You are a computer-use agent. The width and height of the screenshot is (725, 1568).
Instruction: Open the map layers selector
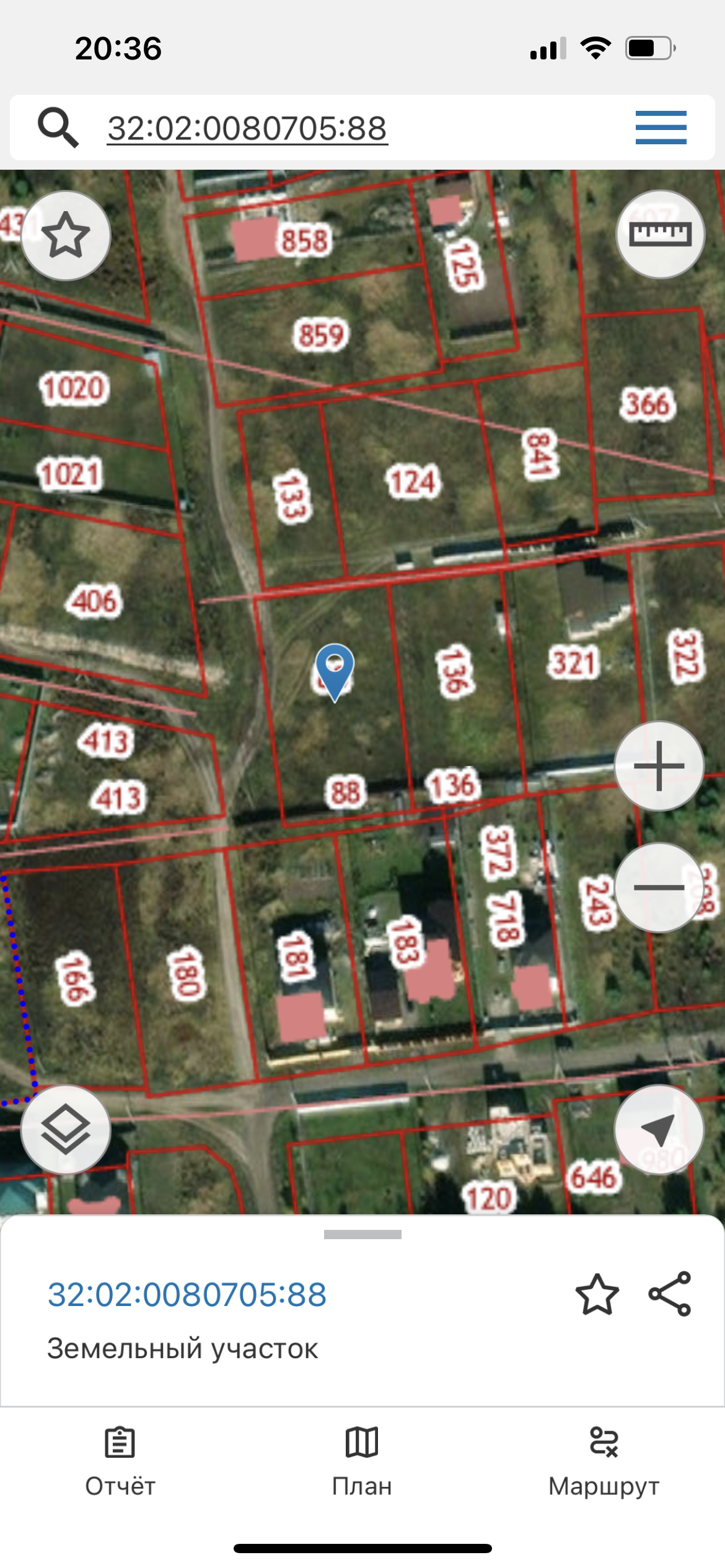coord(66,1130)
